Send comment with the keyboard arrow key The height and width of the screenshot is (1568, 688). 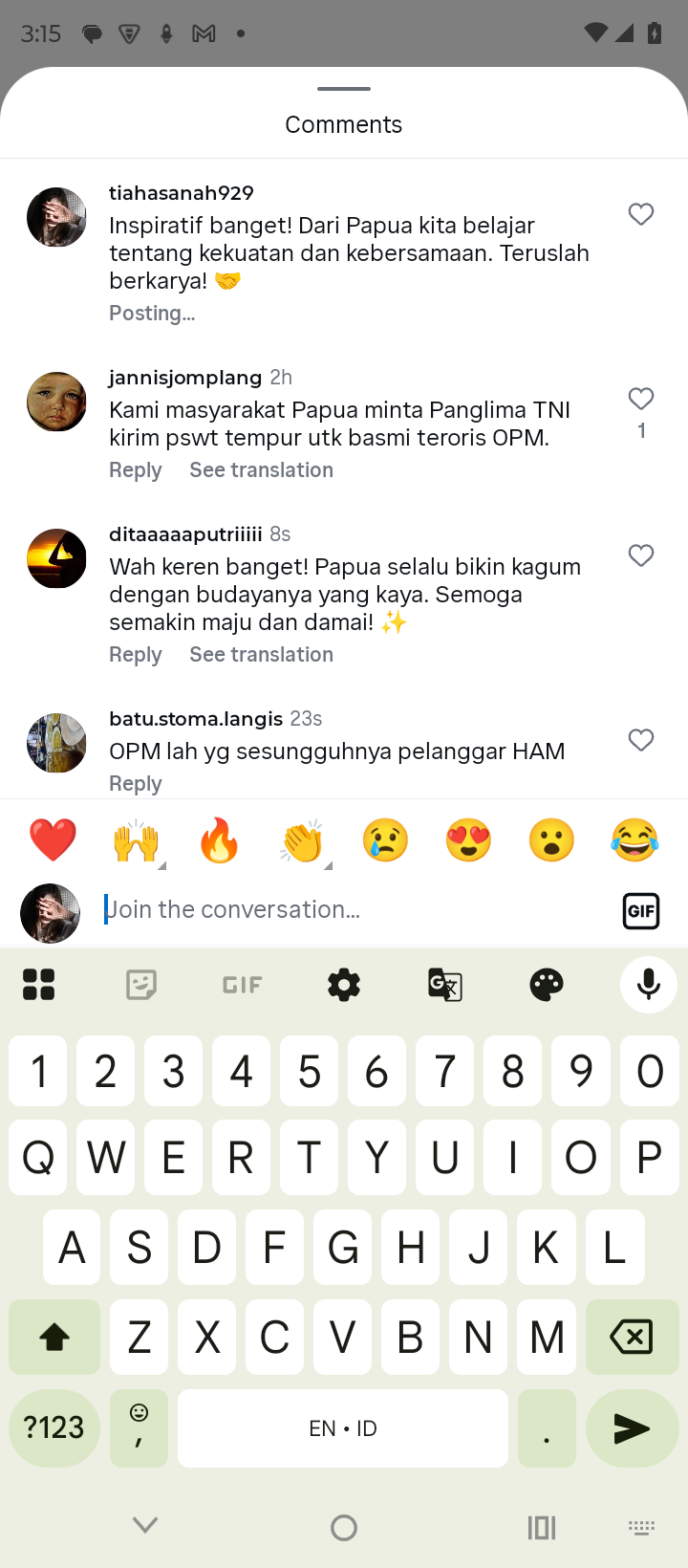pos(631,1428)
